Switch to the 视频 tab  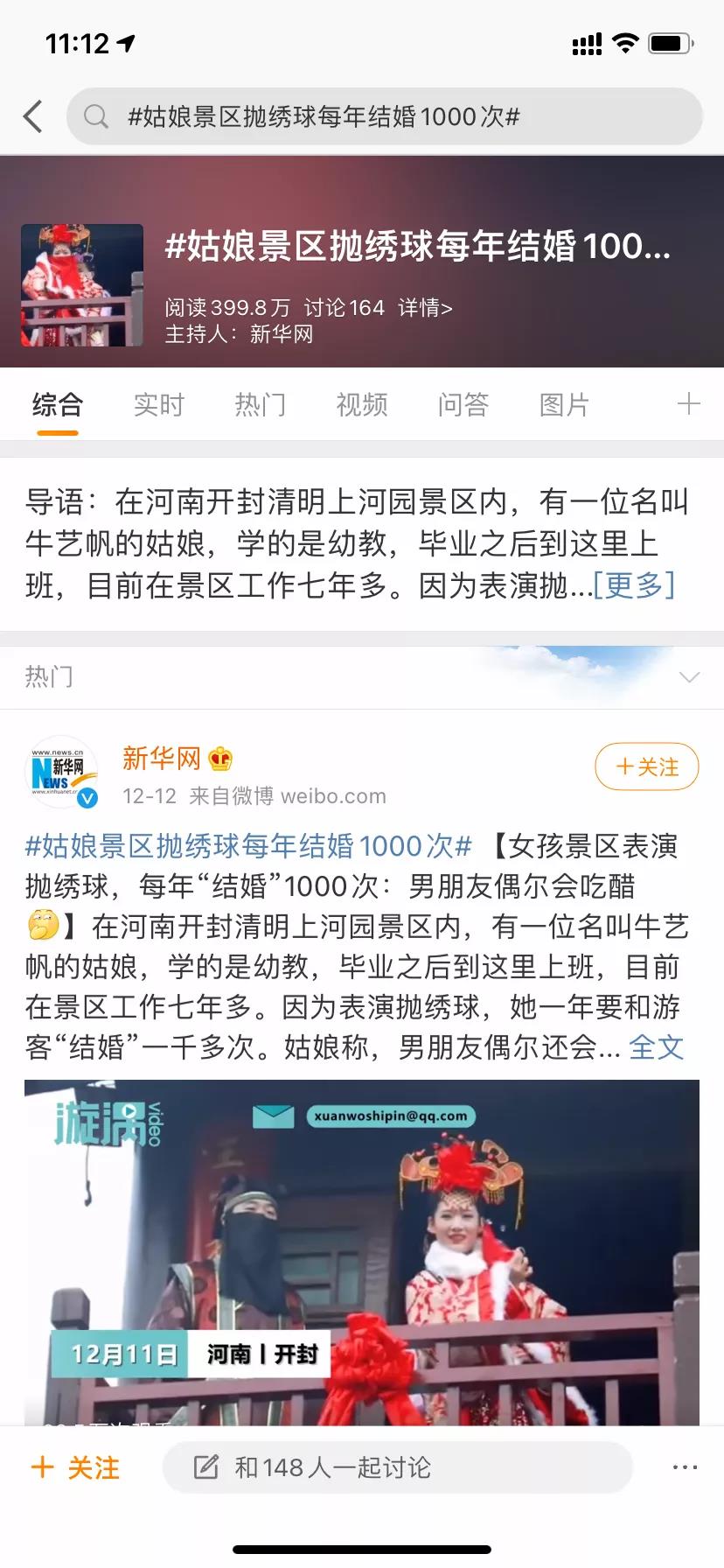point(361,404)
